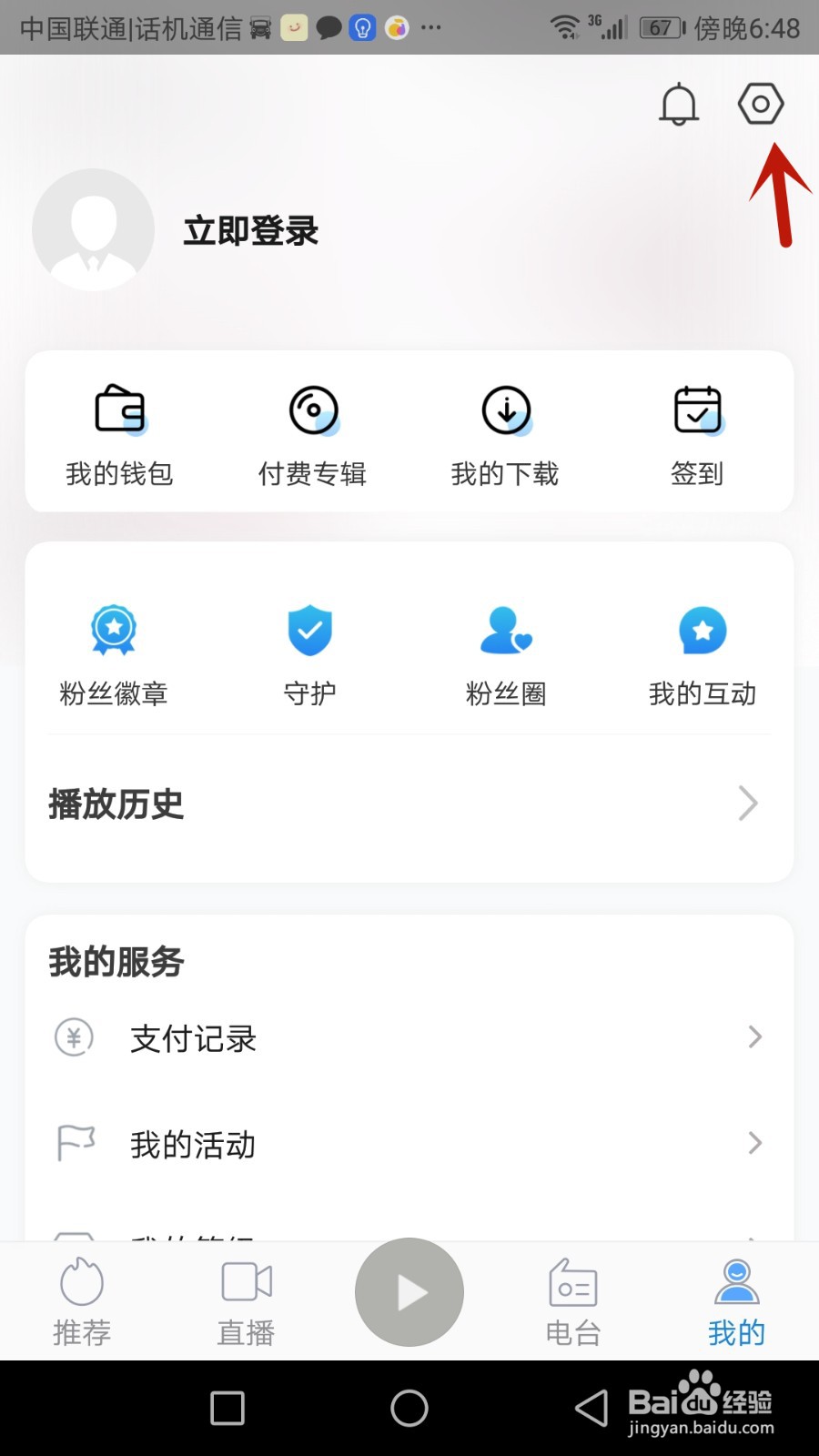This screenshot has height=1456, width=819.
Task: Tap the system back button
Action: coord(591,1408)
